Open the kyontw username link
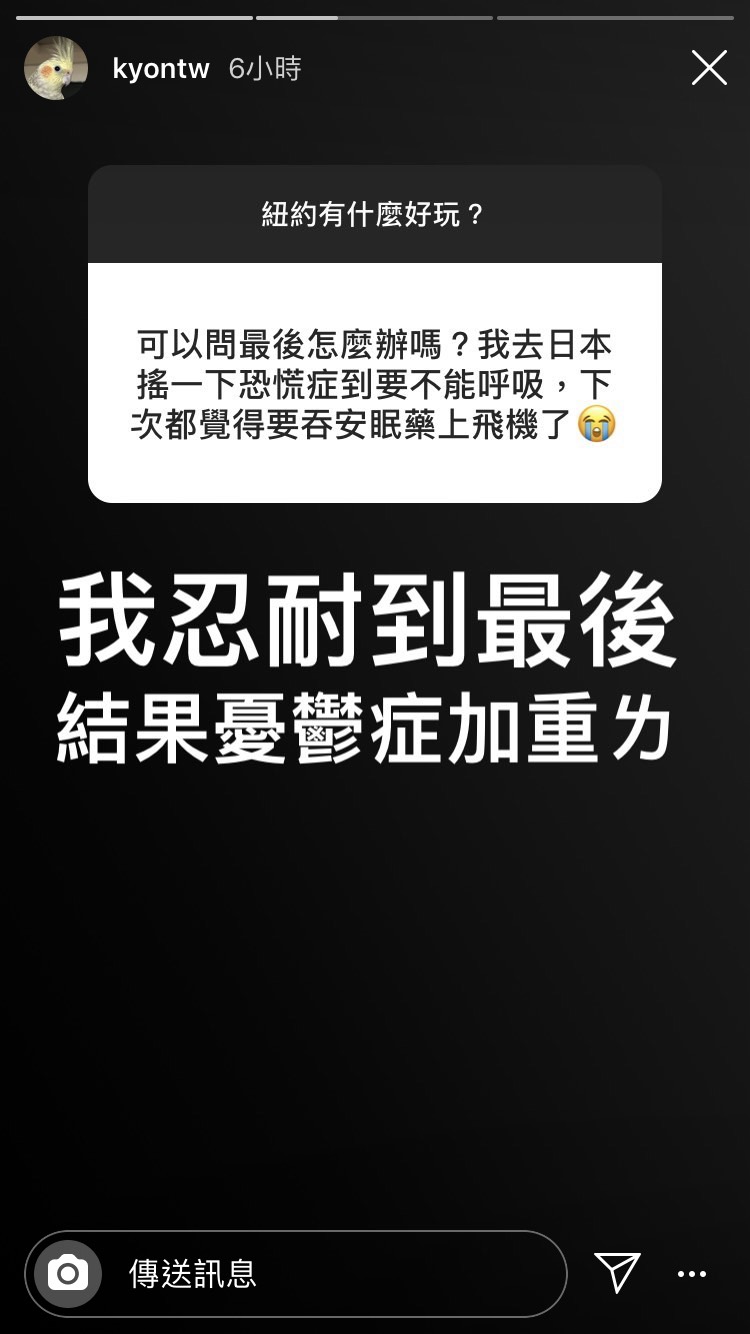Image resolution: width=750 pixels, height=1334 pixels. [x=161, y=69]
